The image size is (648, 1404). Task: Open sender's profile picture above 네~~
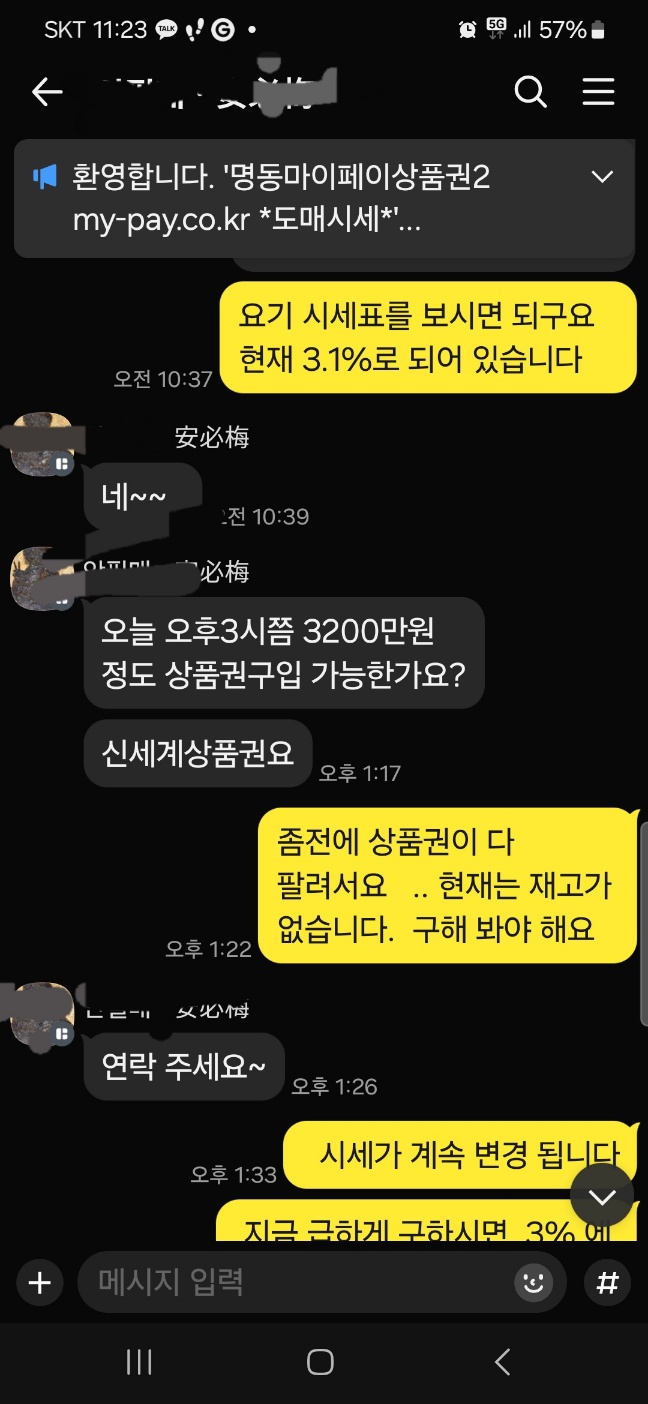pos(42,443)
